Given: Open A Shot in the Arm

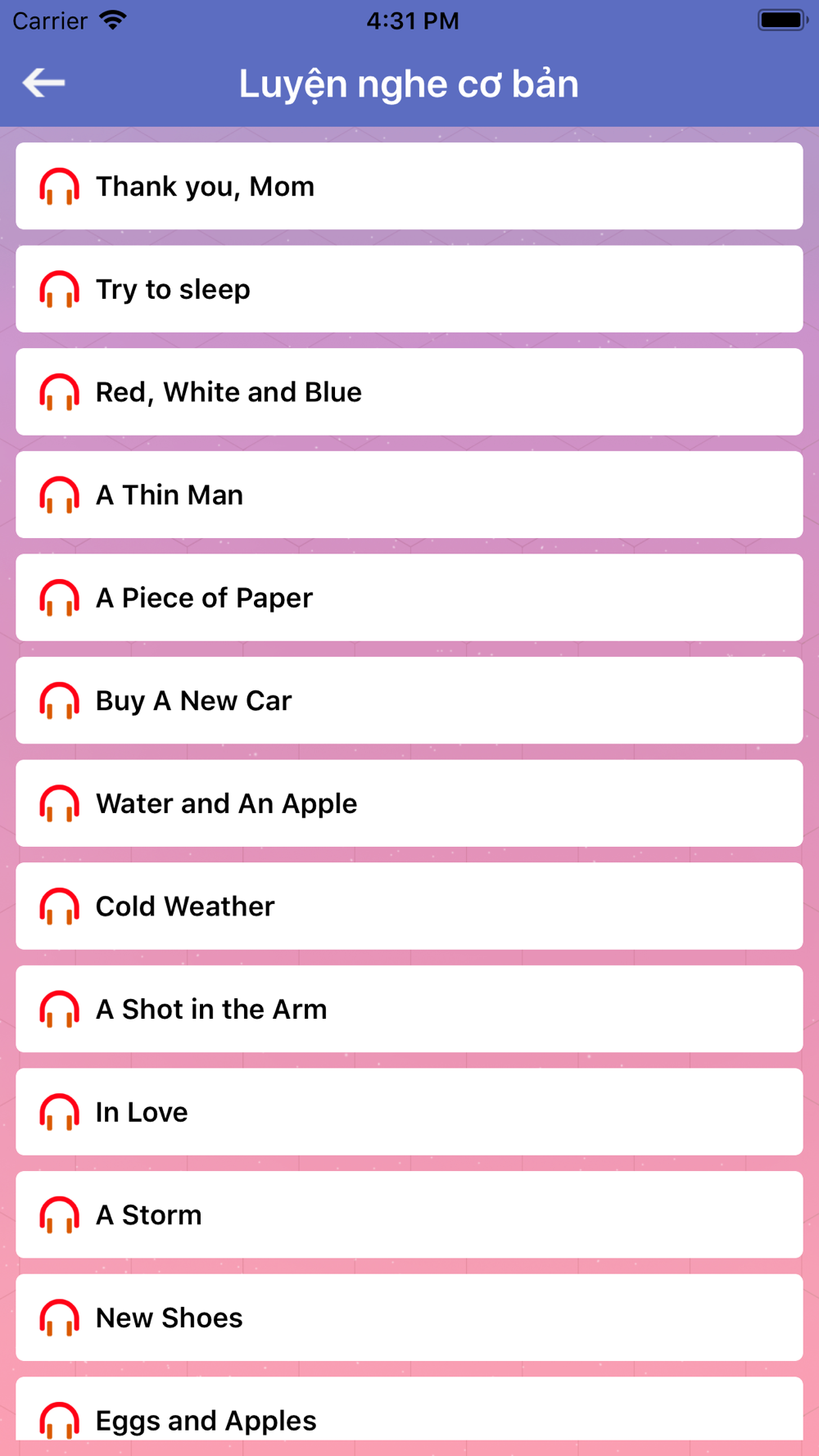Looking at the screenshot, I should click(x=409, y=1009).
